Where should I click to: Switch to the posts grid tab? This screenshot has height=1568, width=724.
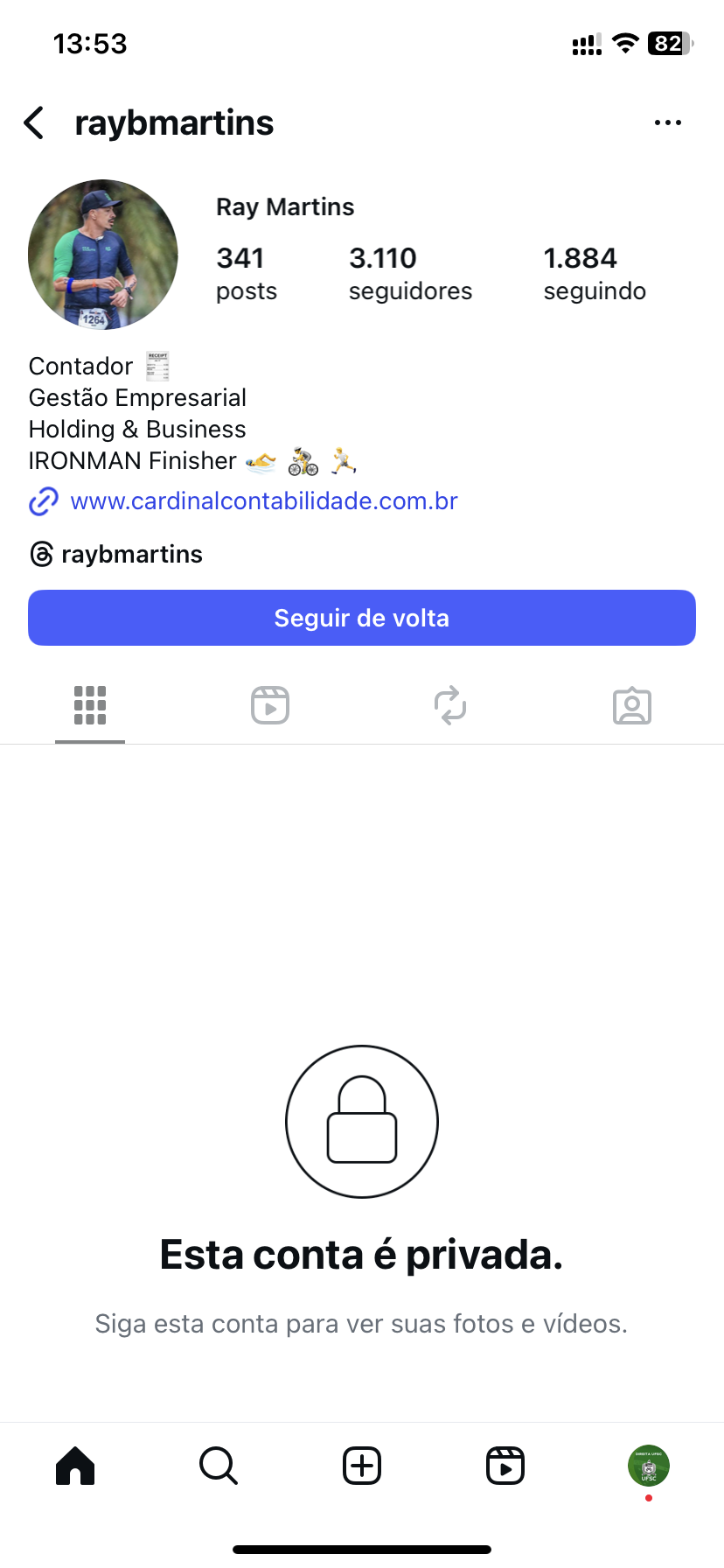point(90,705)
